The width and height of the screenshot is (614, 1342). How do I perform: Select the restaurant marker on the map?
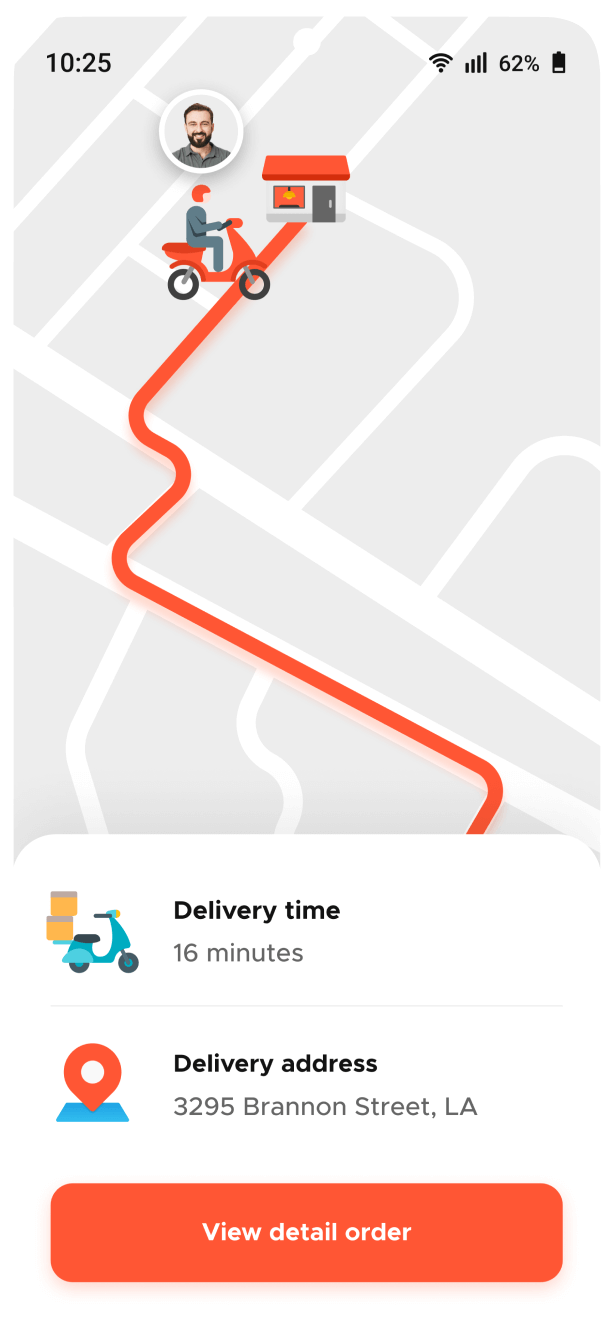click(x=305, y=189)
